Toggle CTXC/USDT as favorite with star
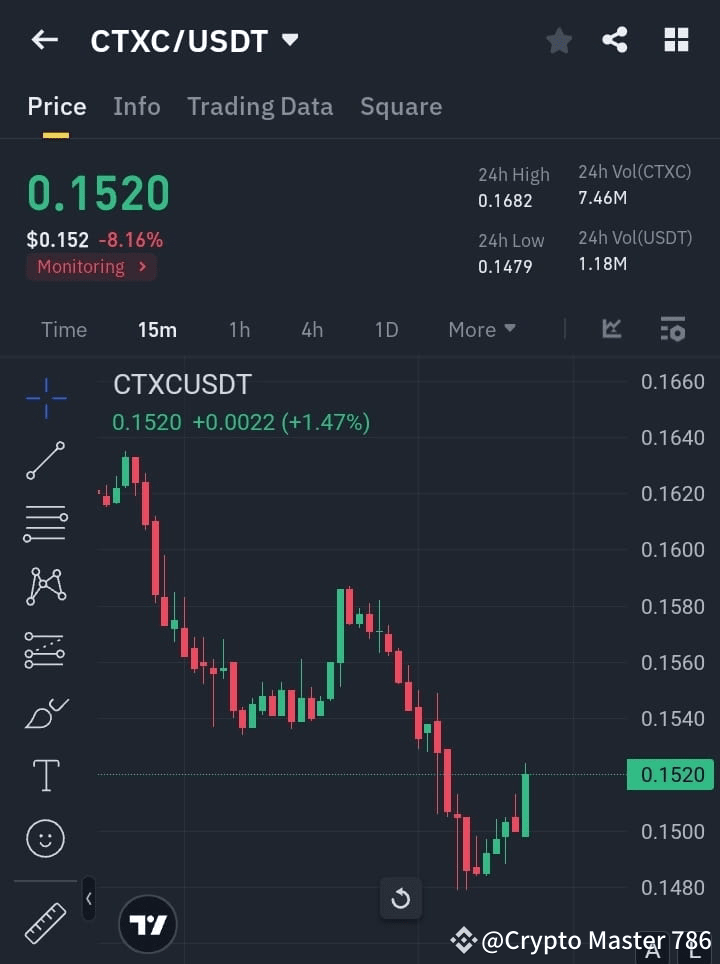 pyautogui.click(x=558, y=40)
